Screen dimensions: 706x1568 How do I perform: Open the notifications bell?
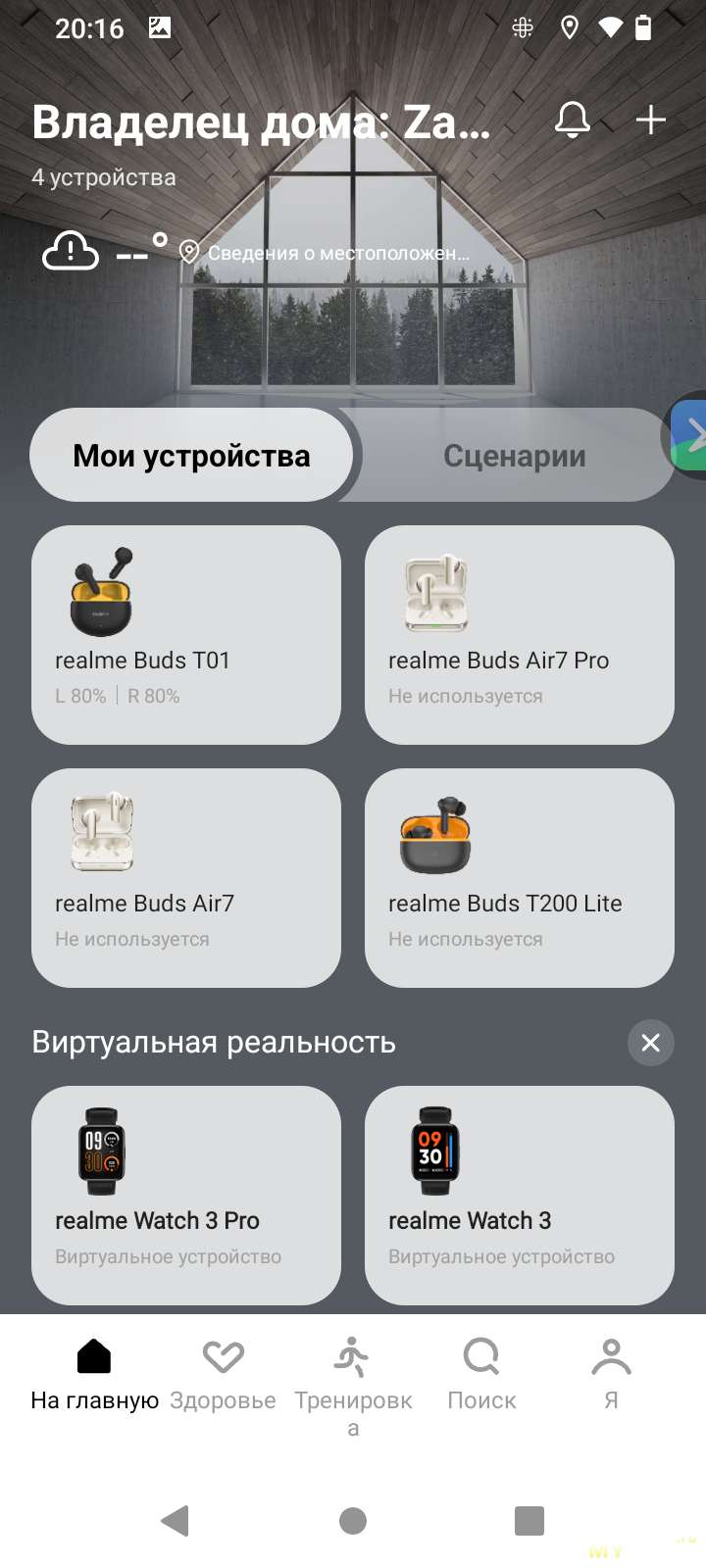pyautogui.click(x=573, y=121)
